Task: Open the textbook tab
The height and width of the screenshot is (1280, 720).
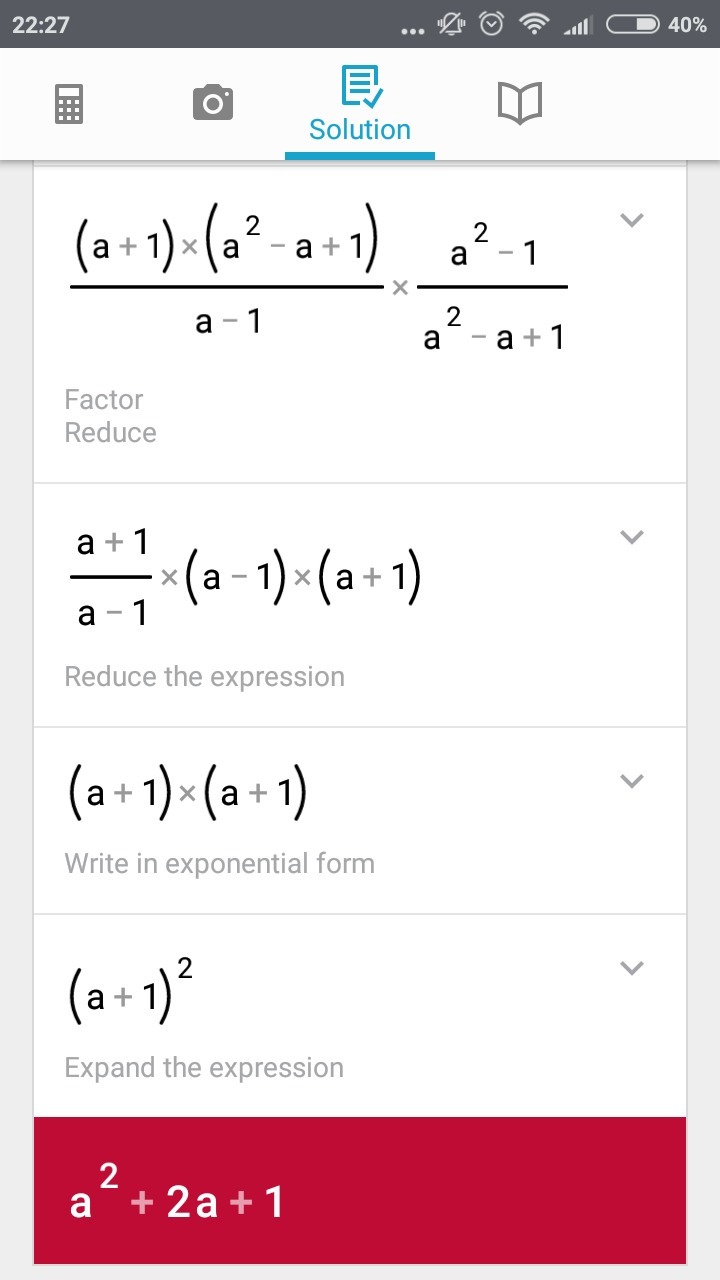Action: pyautogui.click(x=519, y=103)
